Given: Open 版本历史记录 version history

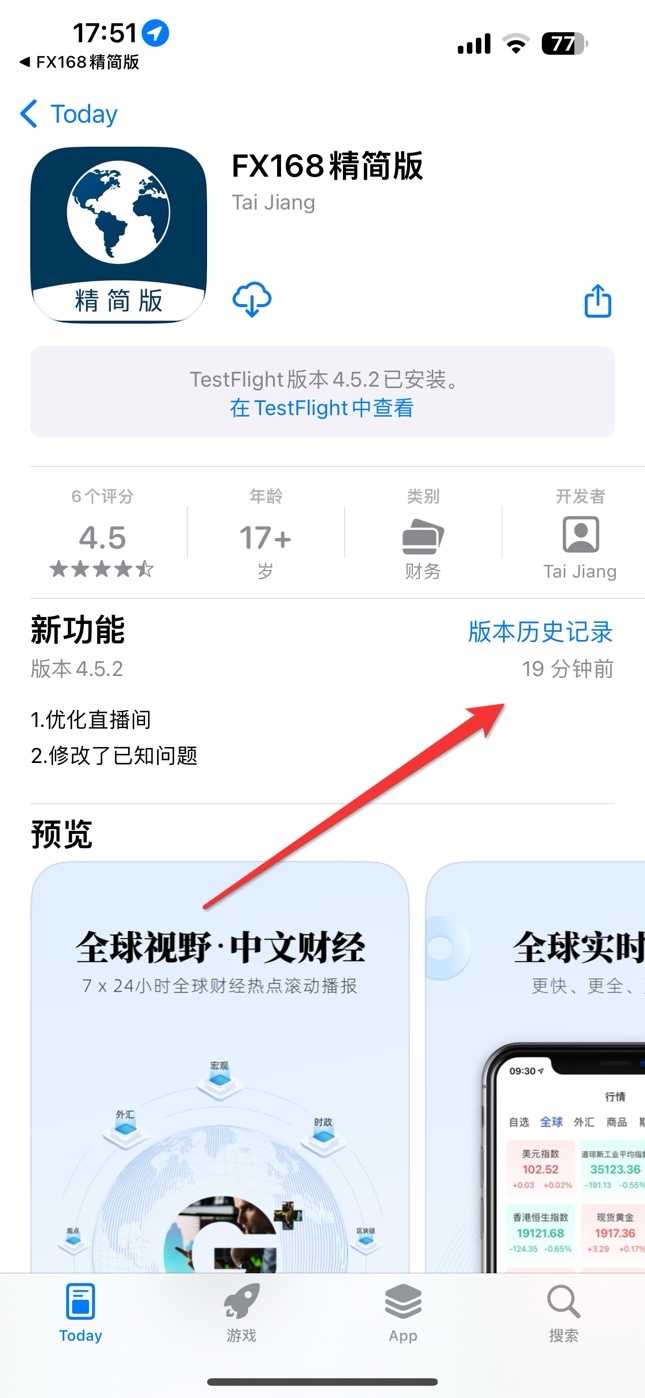Looking at the screenshot, I should (540, 632).
